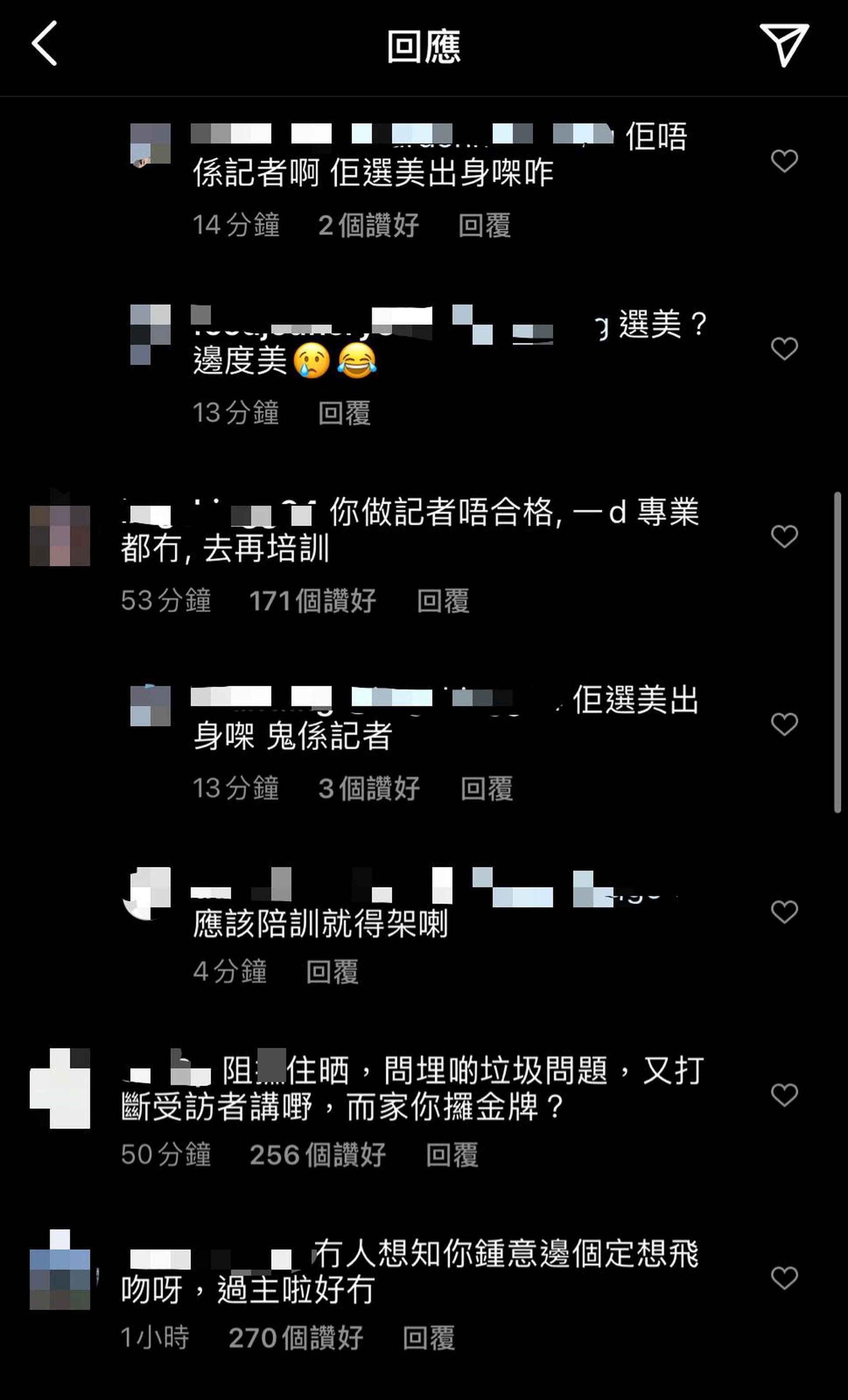Reply to the 53分鐘 comment '你做記者唔合格'
The image size is (848, 1400).
(443, 601)
